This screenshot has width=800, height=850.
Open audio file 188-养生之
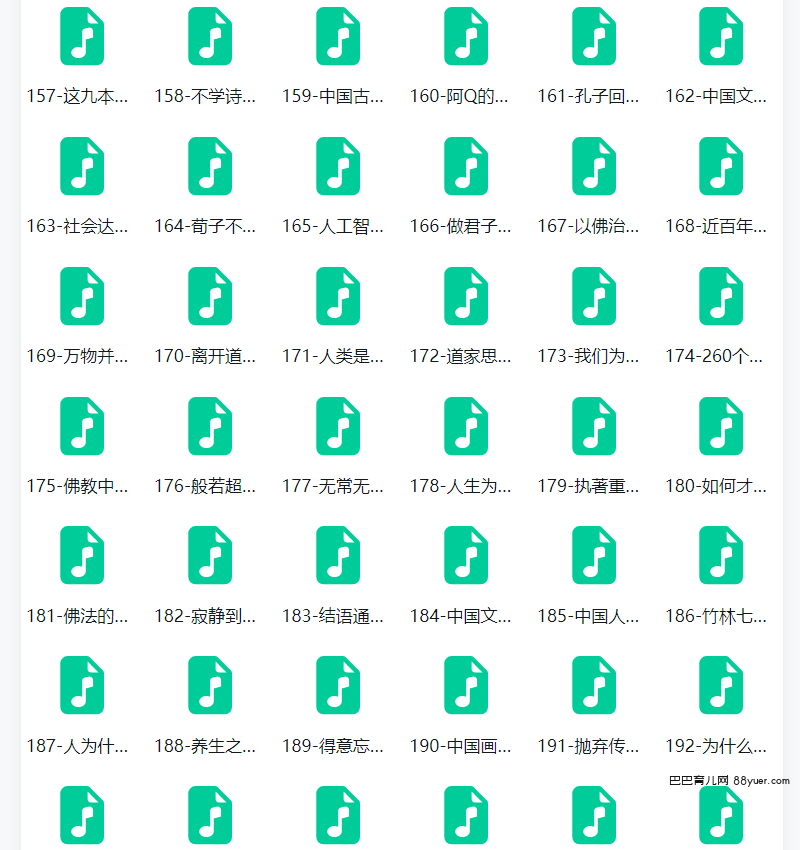(210, 686)
